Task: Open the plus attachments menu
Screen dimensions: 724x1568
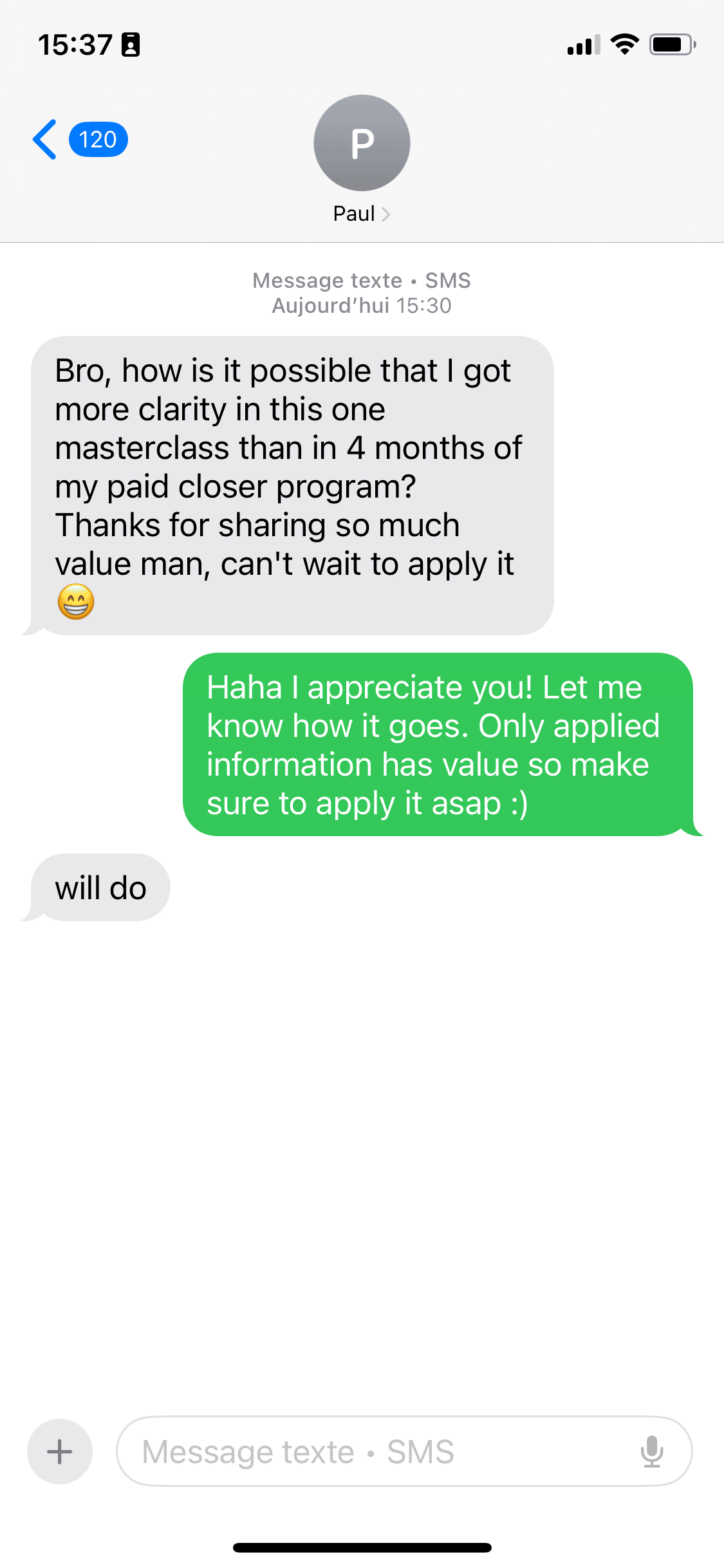Action: [60, 1451]
